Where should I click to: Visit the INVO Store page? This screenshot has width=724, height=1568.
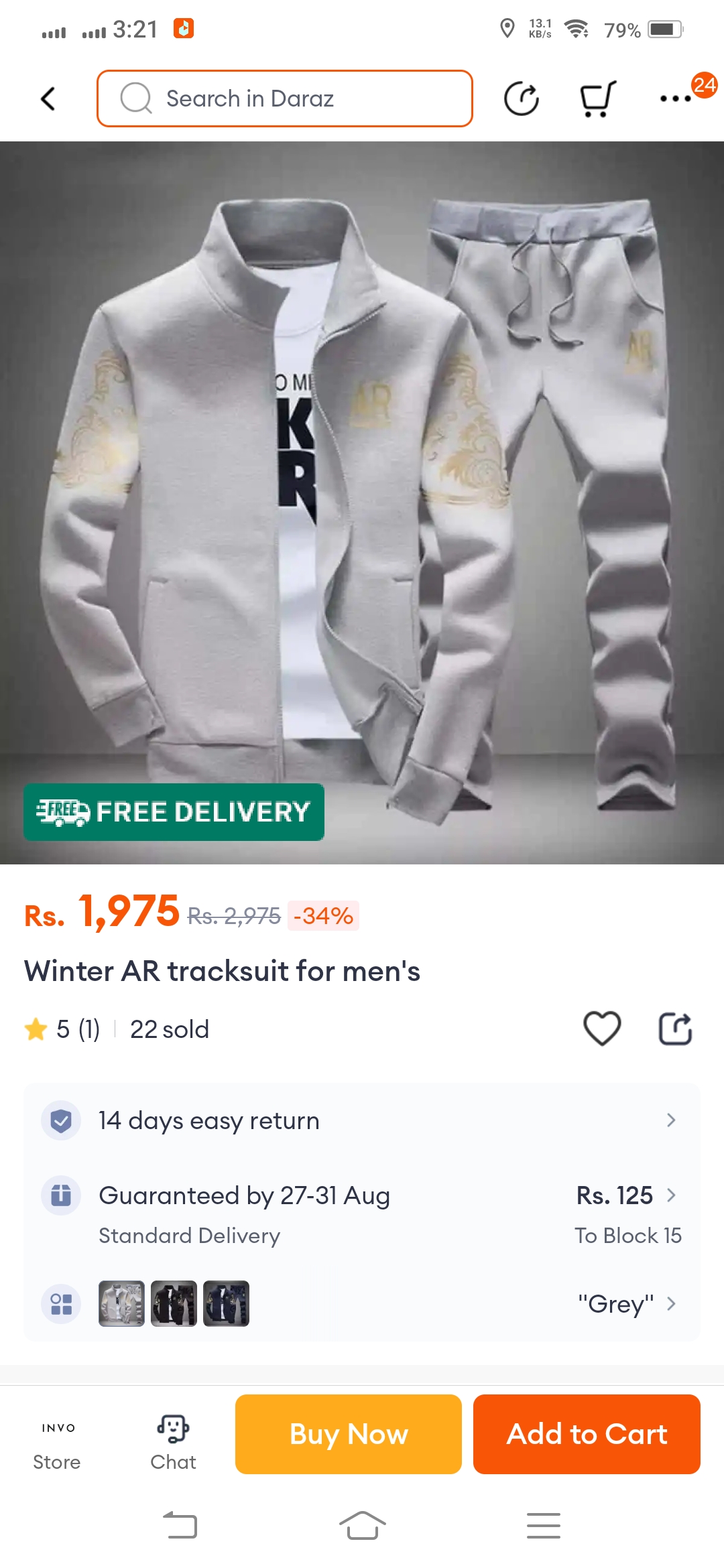[57, 1444]
